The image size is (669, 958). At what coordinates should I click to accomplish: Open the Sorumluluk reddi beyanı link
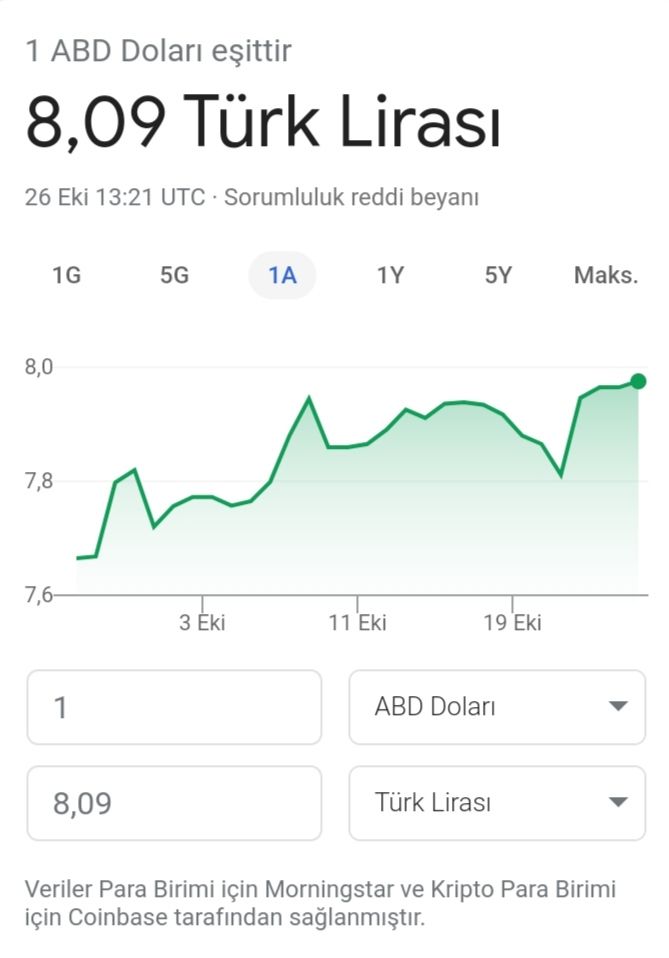point(351,197)
